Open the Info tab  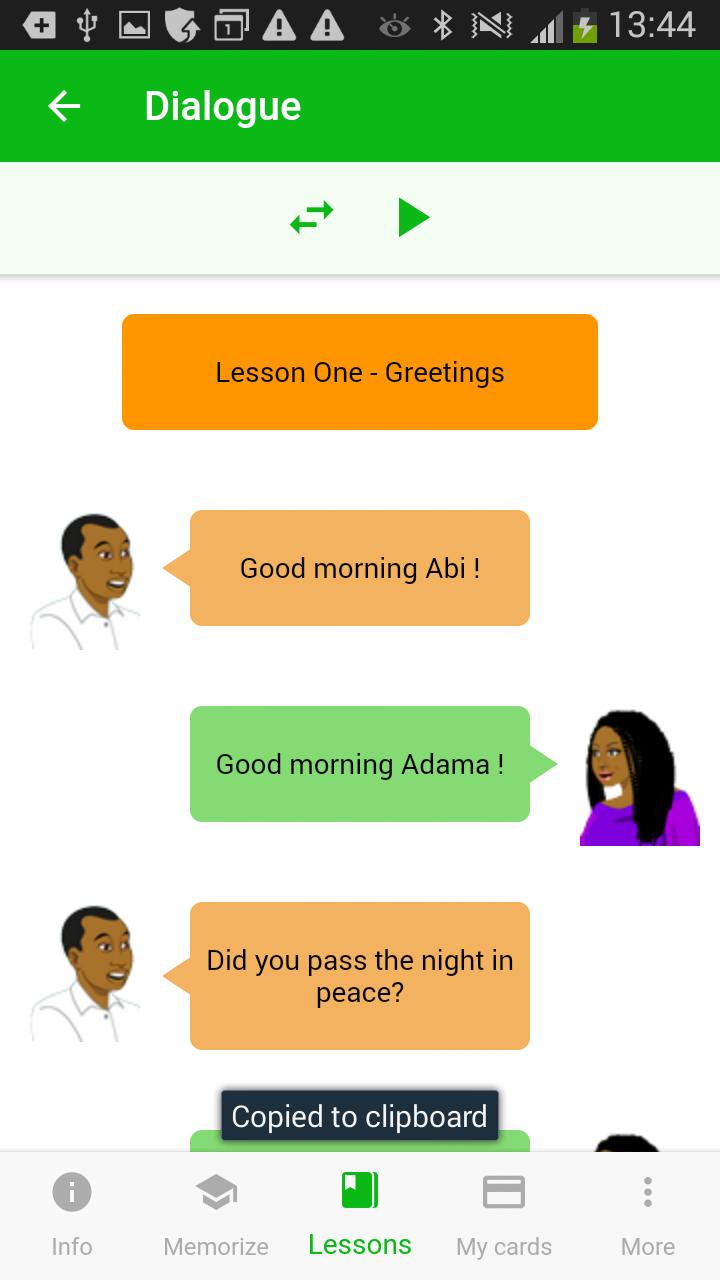pyautogui.click(x=72, y=1215)
